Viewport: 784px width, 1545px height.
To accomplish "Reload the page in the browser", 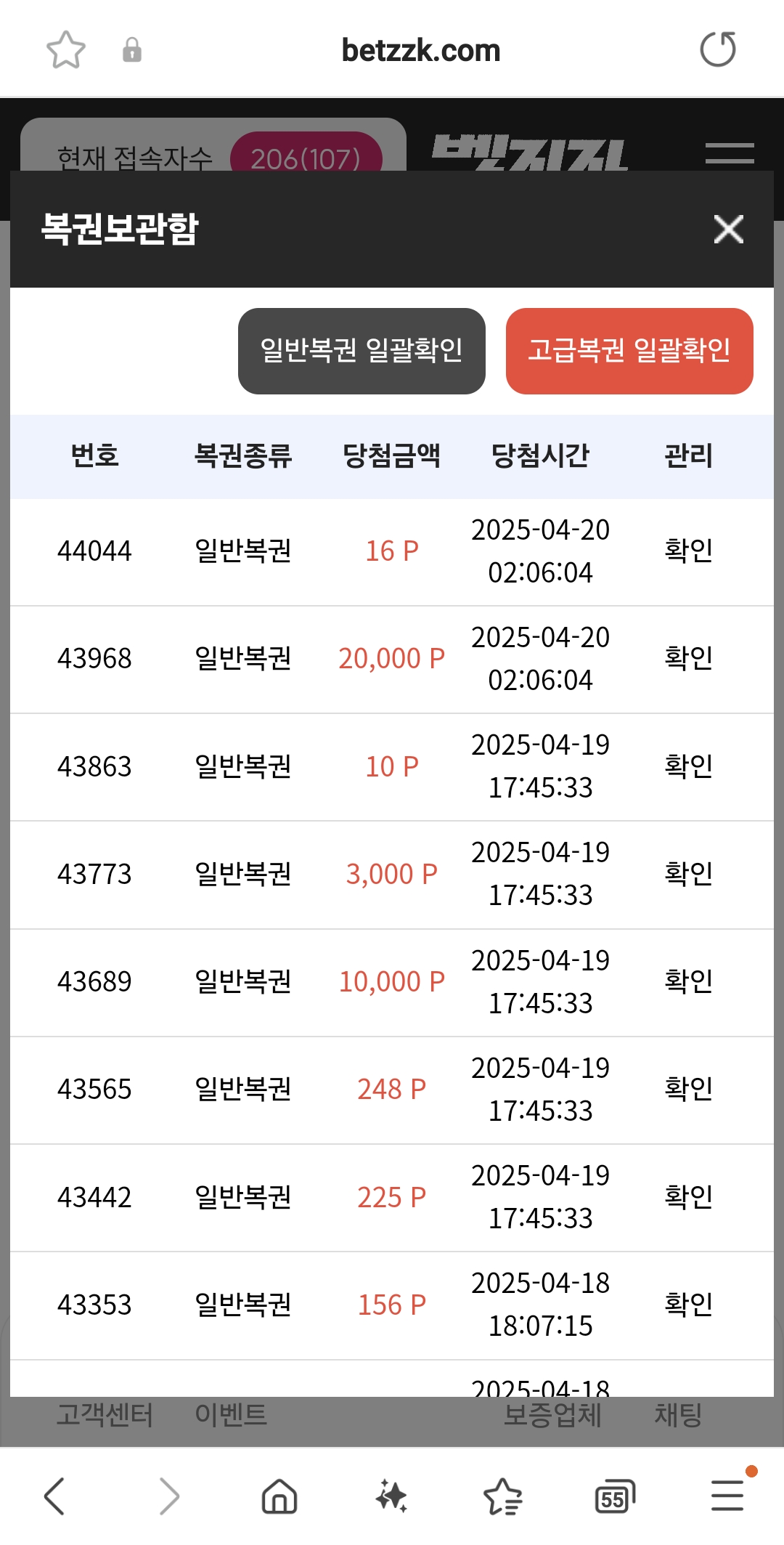I will (x=718, y=49).
